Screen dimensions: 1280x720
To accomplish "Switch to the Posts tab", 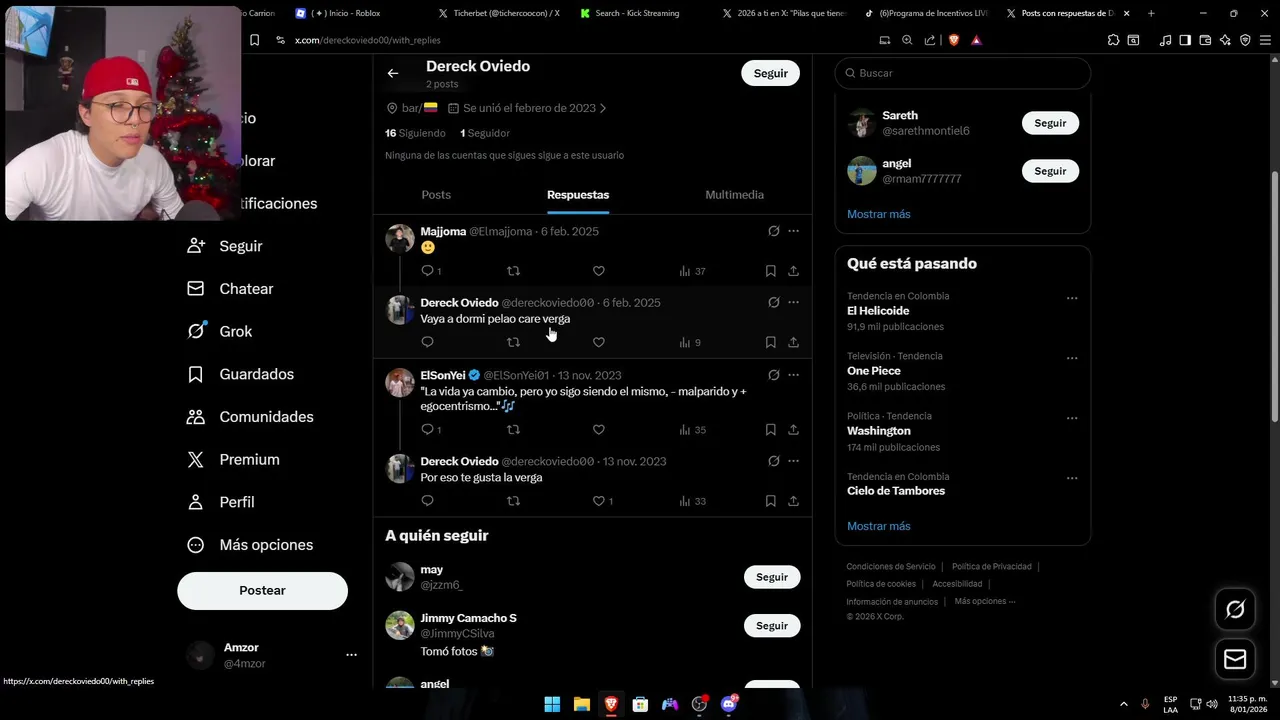I will pos(436,195).
